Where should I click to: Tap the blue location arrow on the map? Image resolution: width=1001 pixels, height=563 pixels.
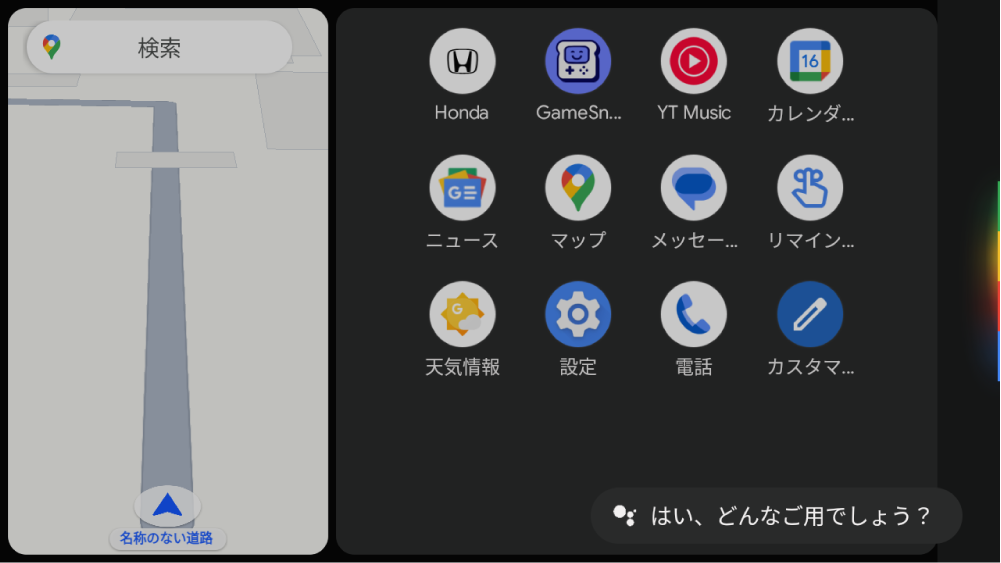point(168,505)
